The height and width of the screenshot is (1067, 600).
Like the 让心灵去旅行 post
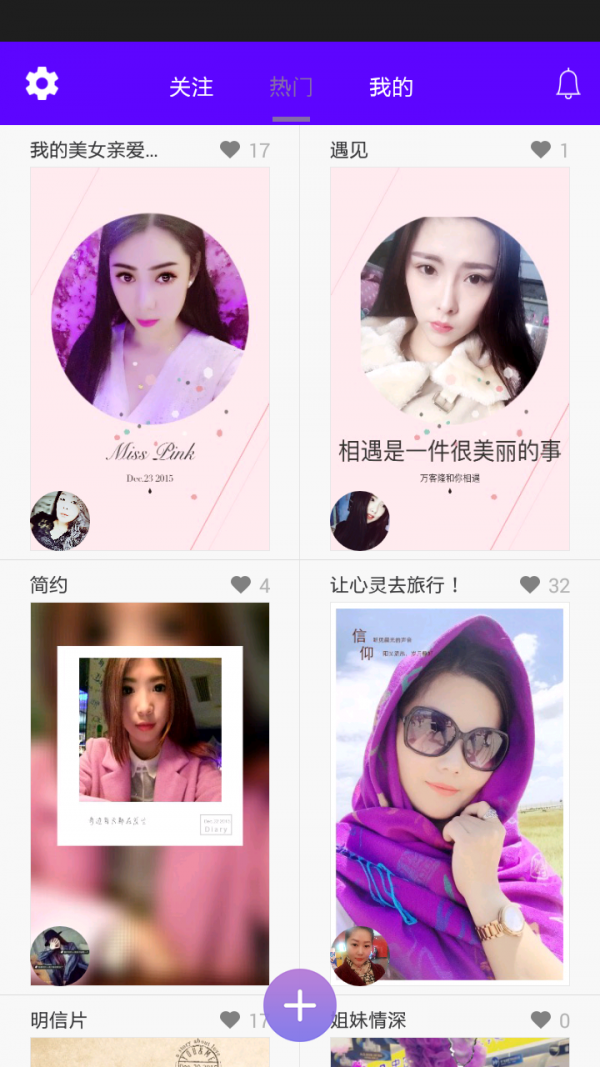pyautogui.click(x=530, y=585)
